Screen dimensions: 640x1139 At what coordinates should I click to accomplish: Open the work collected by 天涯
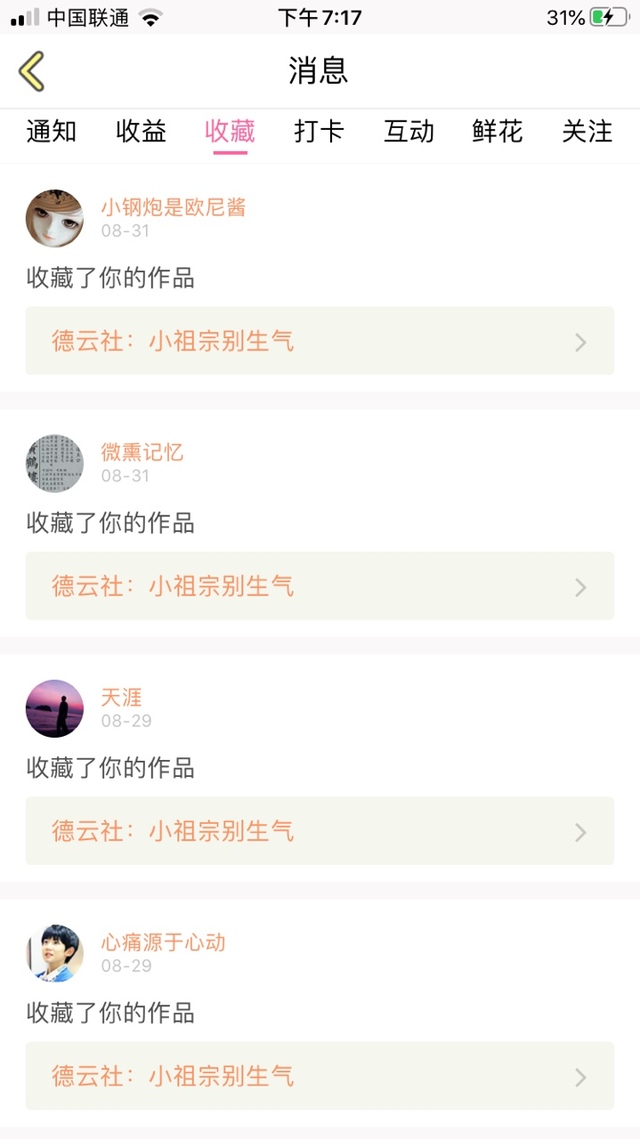click(320, 830)
